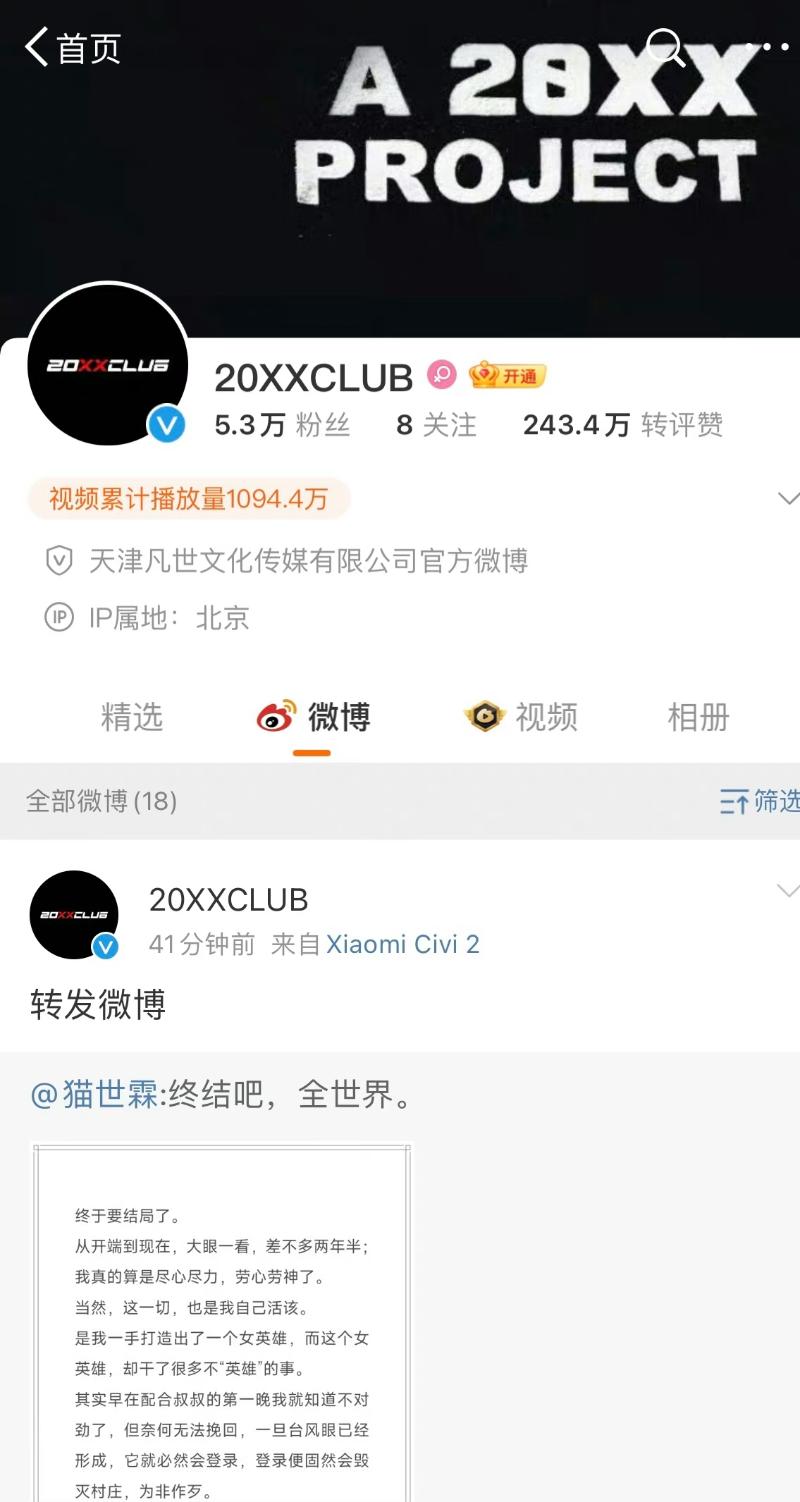Open the 相册 tab

pyautogui.click(x=698, y=717)
